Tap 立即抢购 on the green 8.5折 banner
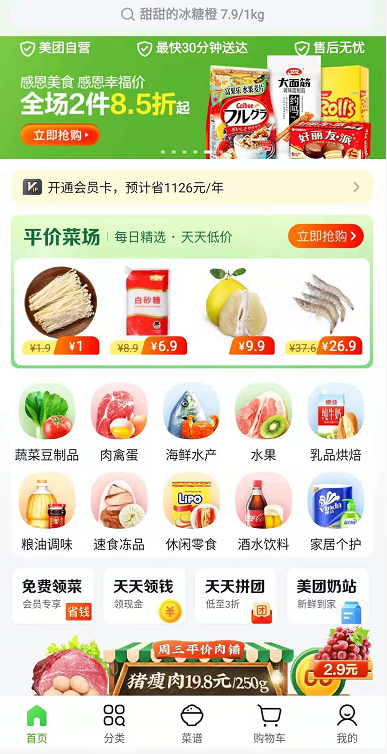 pos(60,135)
